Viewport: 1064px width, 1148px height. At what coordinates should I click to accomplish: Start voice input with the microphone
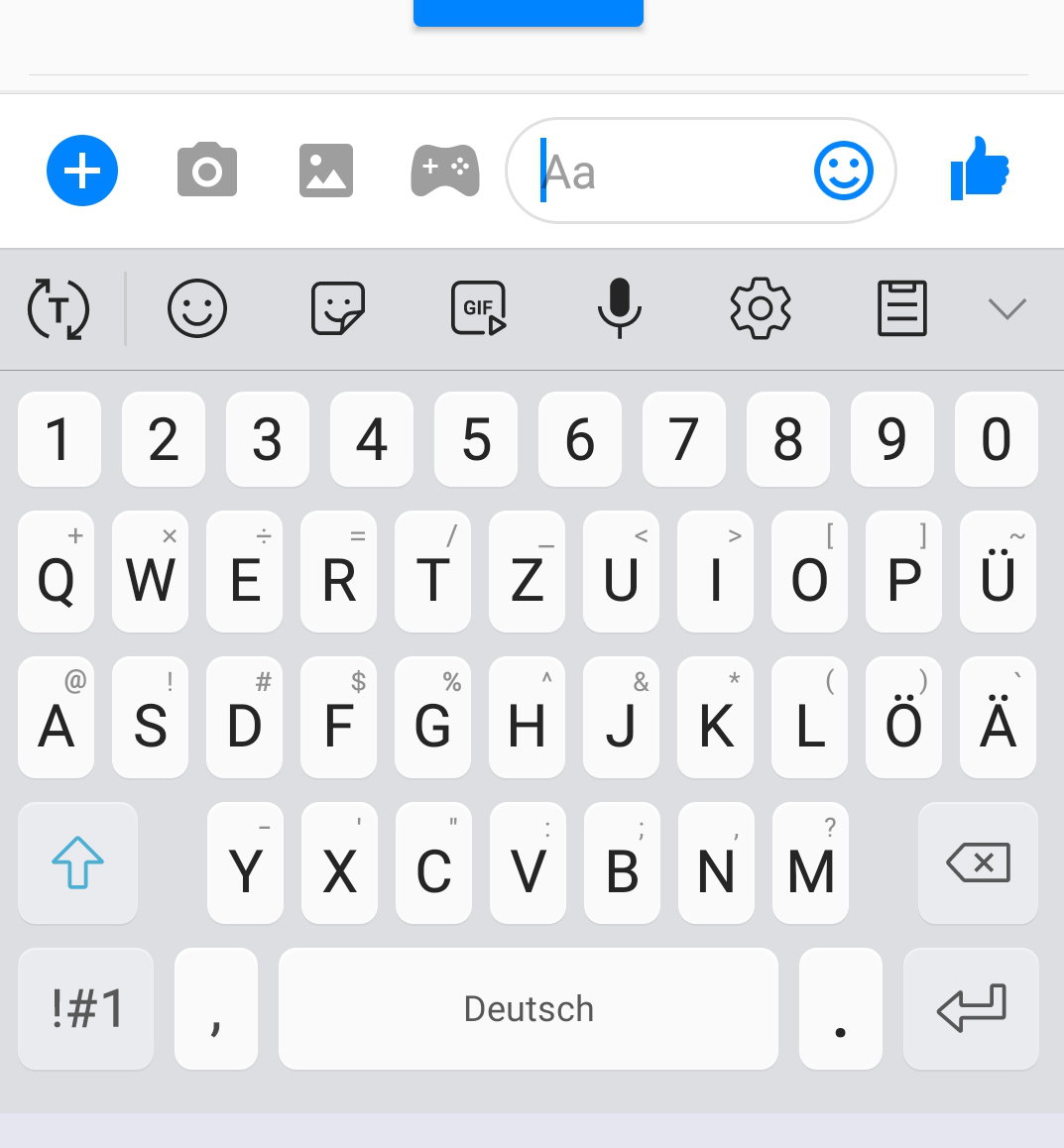tap(620, 308)
